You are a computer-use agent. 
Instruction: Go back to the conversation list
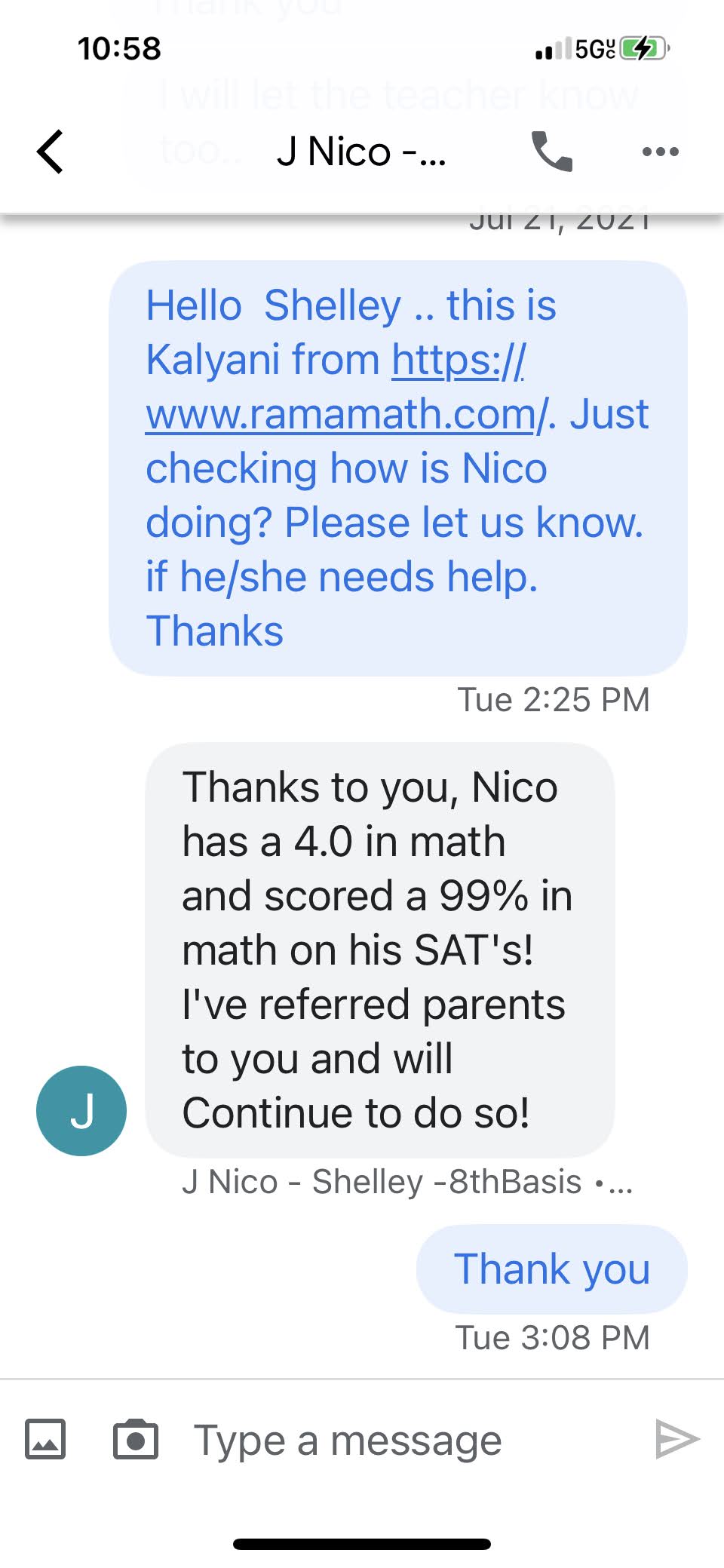tap(51, 152)
